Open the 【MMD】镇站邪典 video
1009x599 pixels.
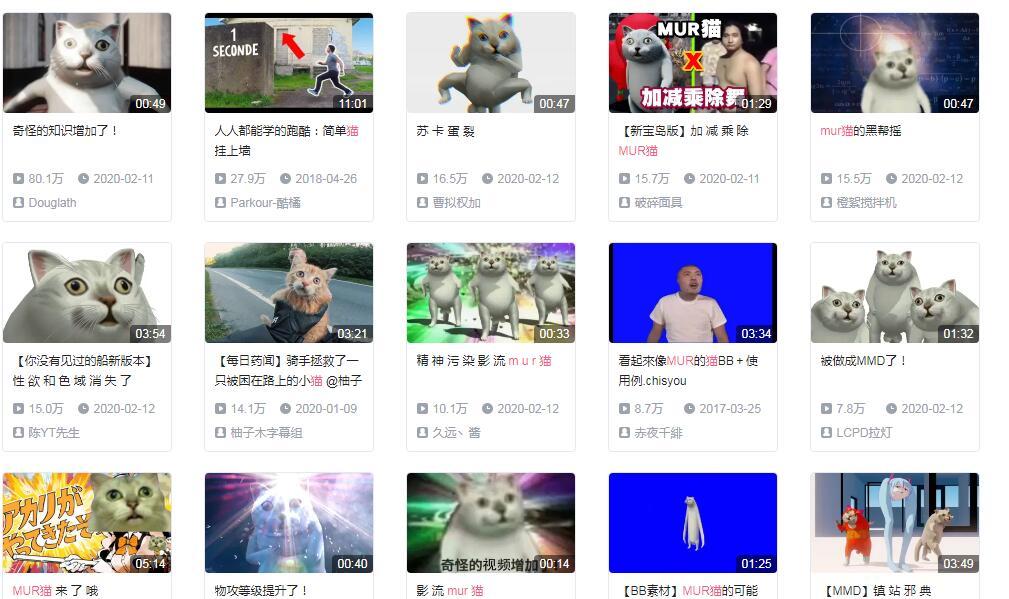coord(894,522)
